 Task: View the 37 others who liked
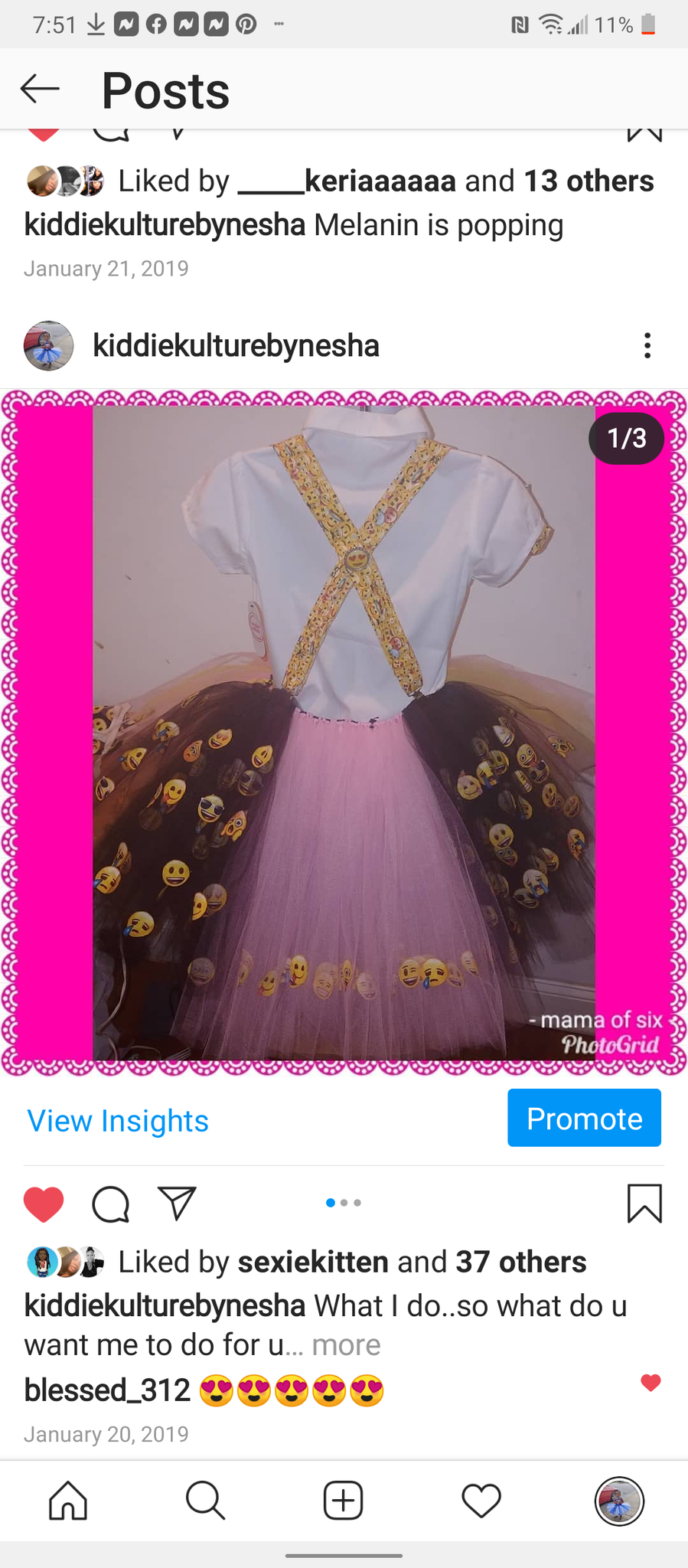click(x=520, y=1262)
